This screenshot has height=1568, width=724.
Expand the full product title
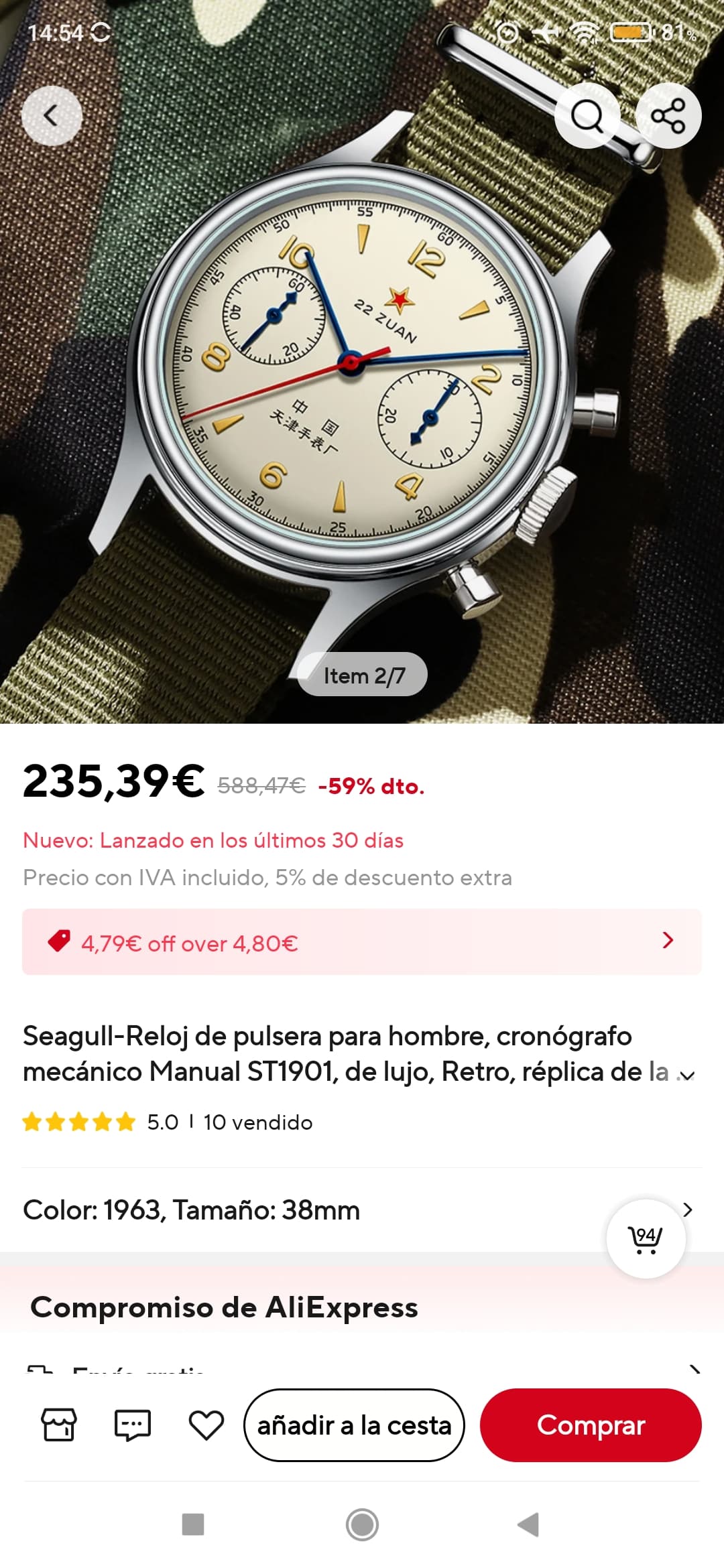686,1074
